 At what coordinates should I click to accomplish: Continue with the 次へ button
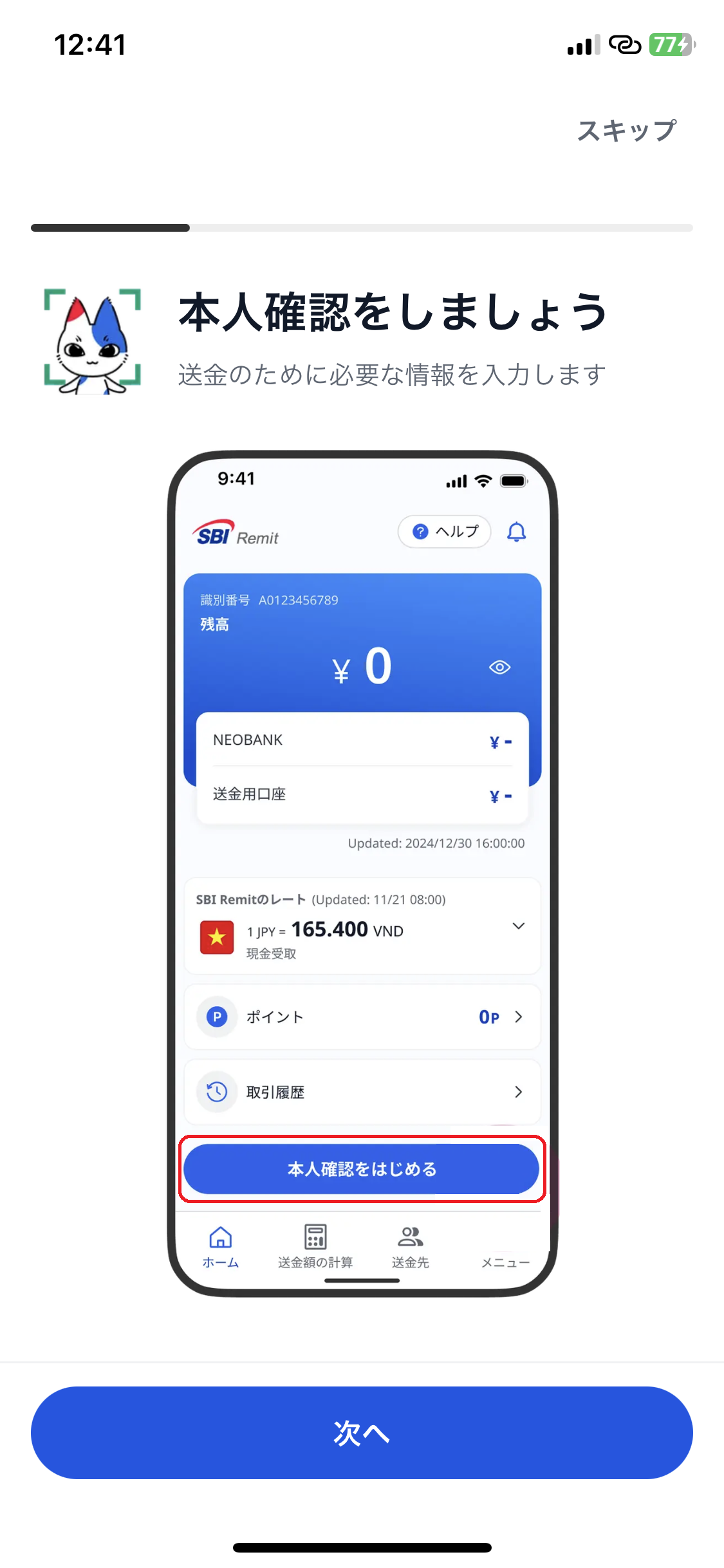(x=362, y=1432)
